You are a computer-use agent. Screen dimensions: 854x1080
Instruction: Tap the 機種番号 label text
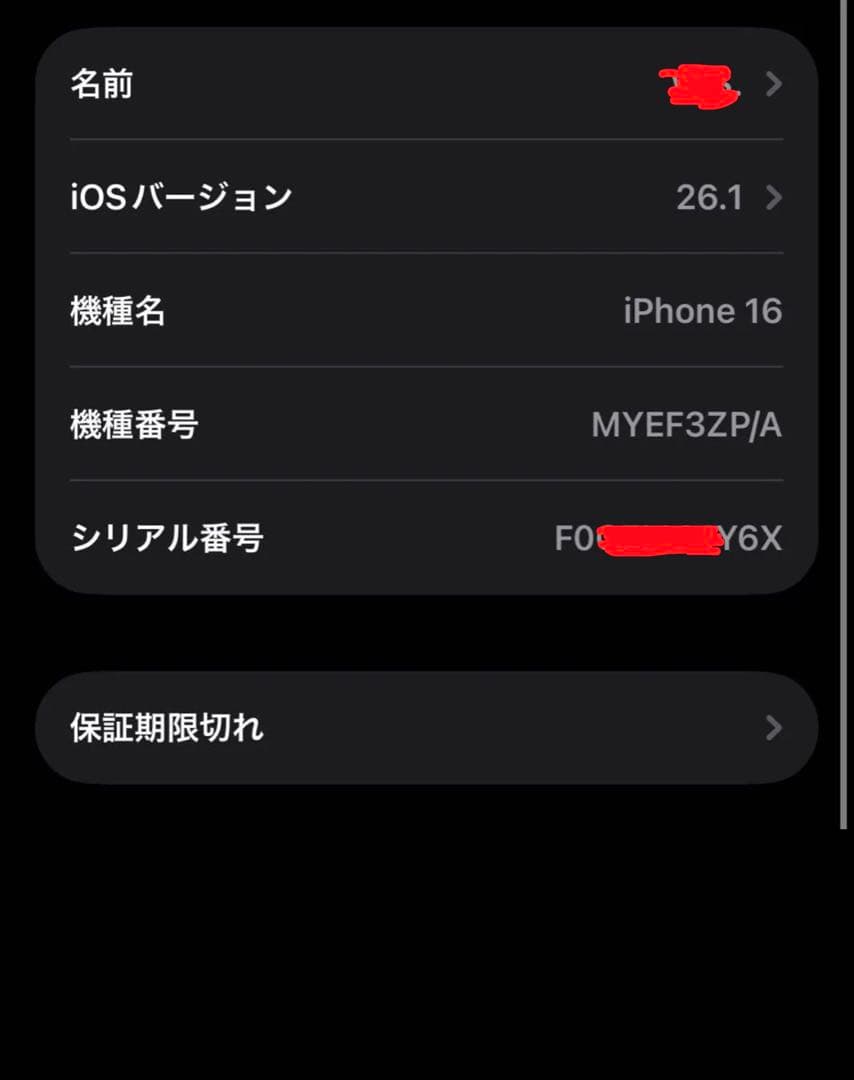133,425
